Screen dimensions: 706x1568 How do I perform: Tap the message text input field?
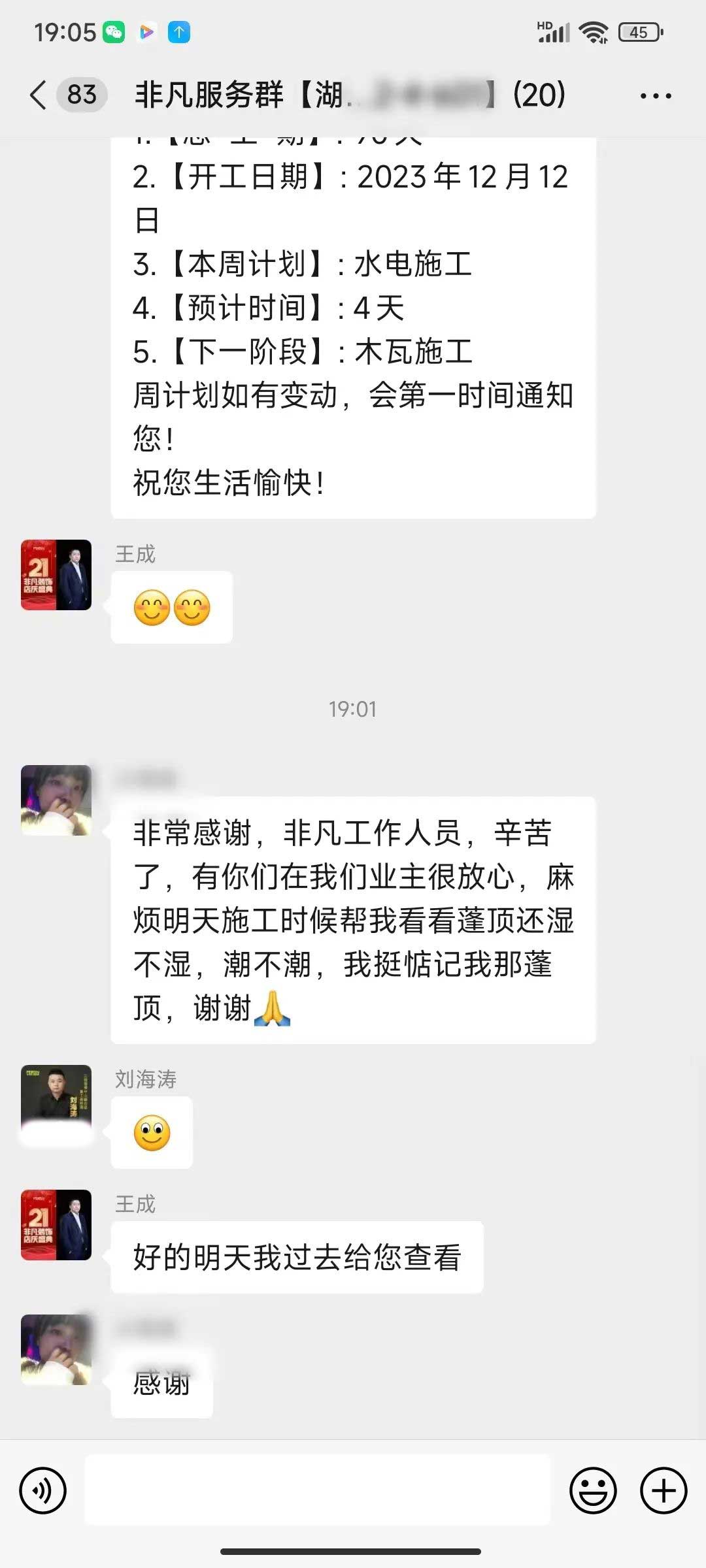[318, 1490]
